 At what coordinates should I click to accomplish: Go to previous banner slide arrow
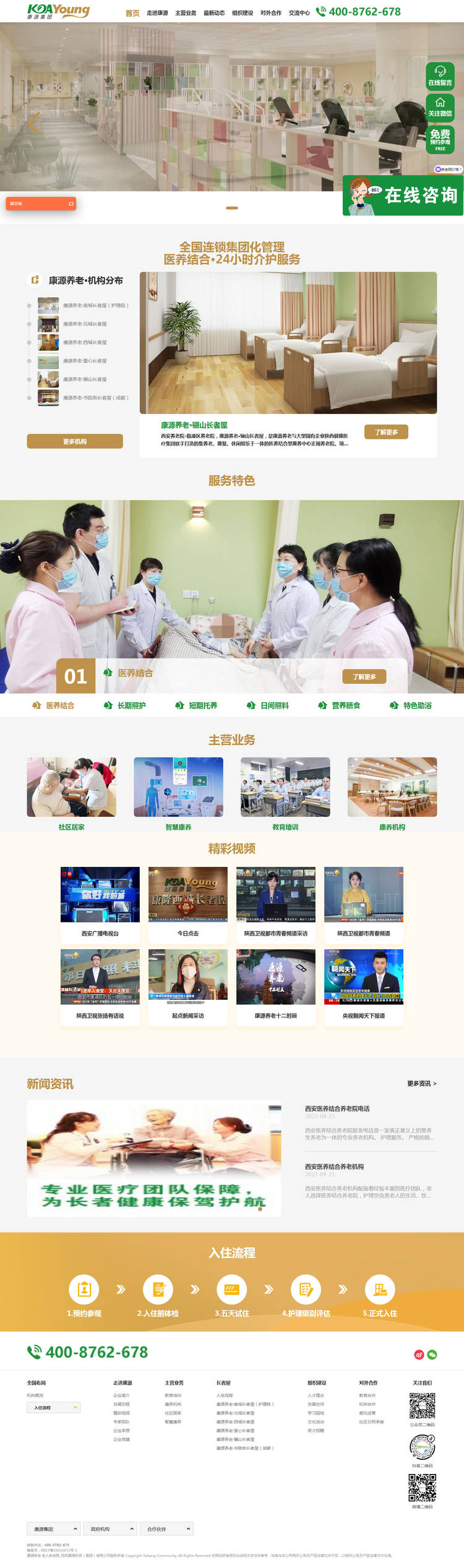33,123
